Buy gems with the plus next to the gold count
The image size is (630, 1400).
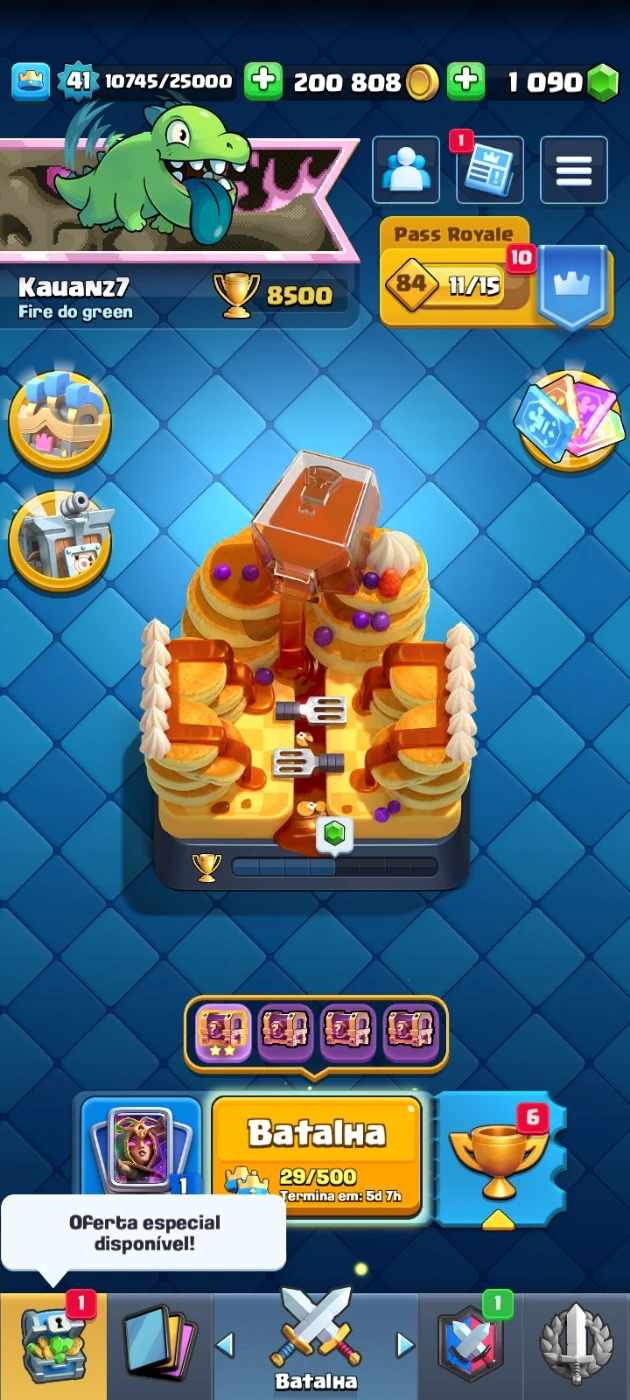pyautogui.click(x=465, y=82)
